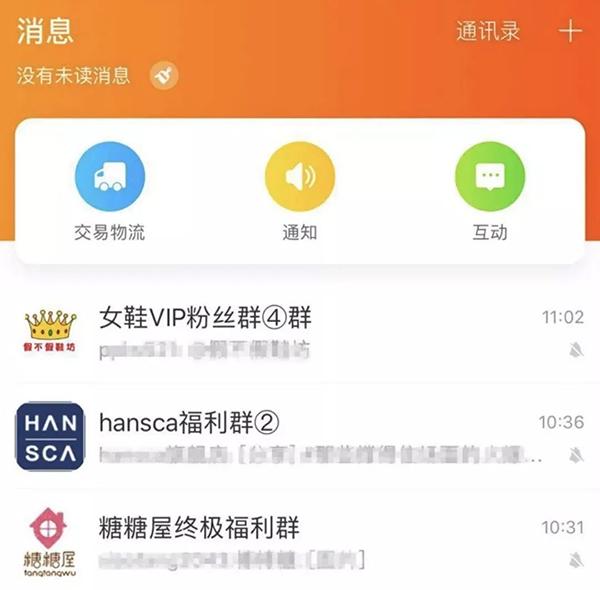Open the hansca福利群② chat
This screenshot has width=600, height=590.
(300, 438)
